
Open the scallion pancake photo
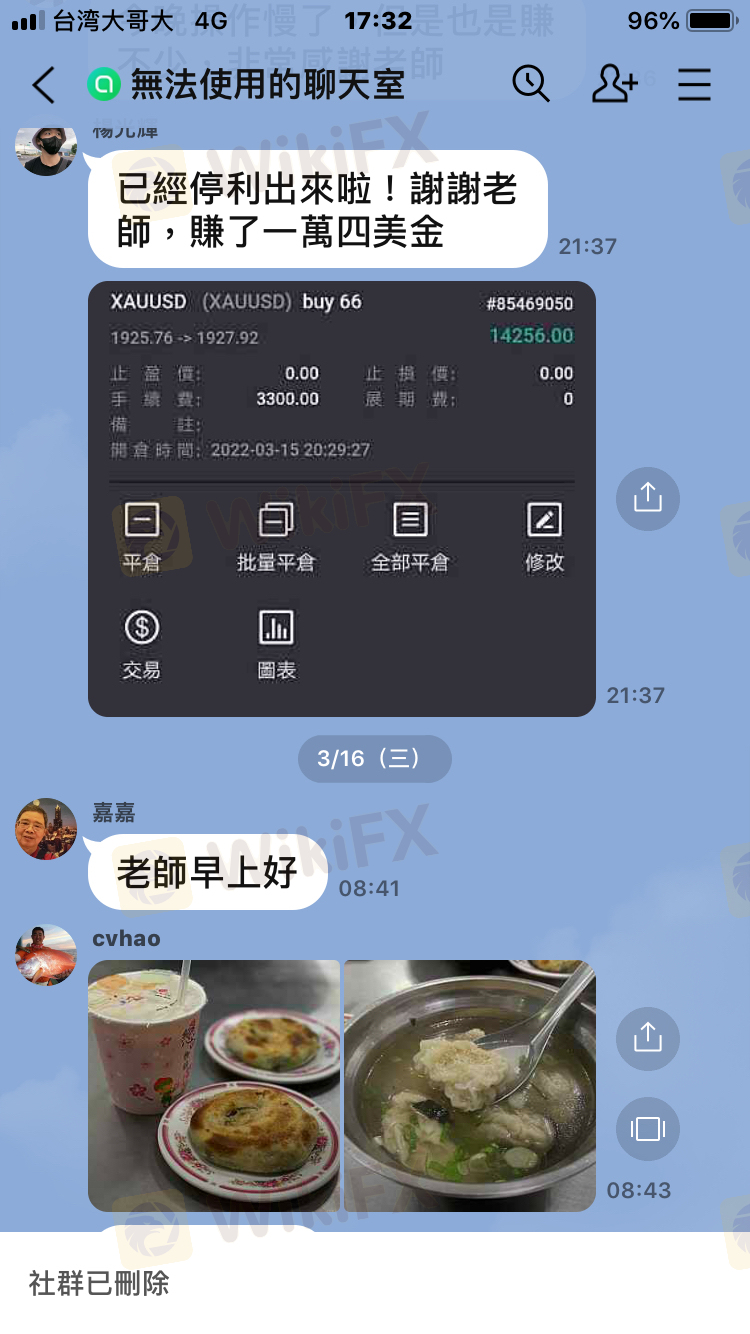(214, 1086)
